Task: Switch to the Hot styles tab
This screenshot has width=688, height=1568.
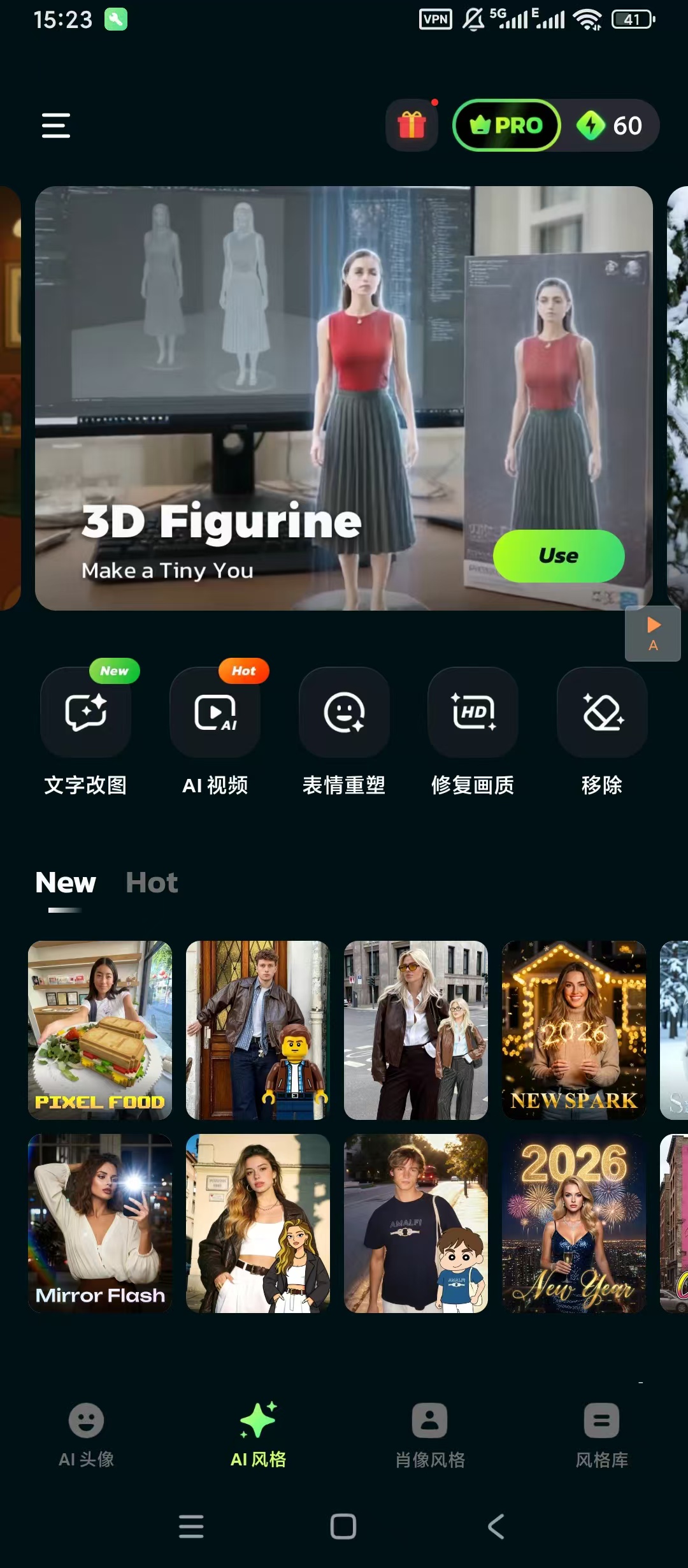Action: click(152, 883)
